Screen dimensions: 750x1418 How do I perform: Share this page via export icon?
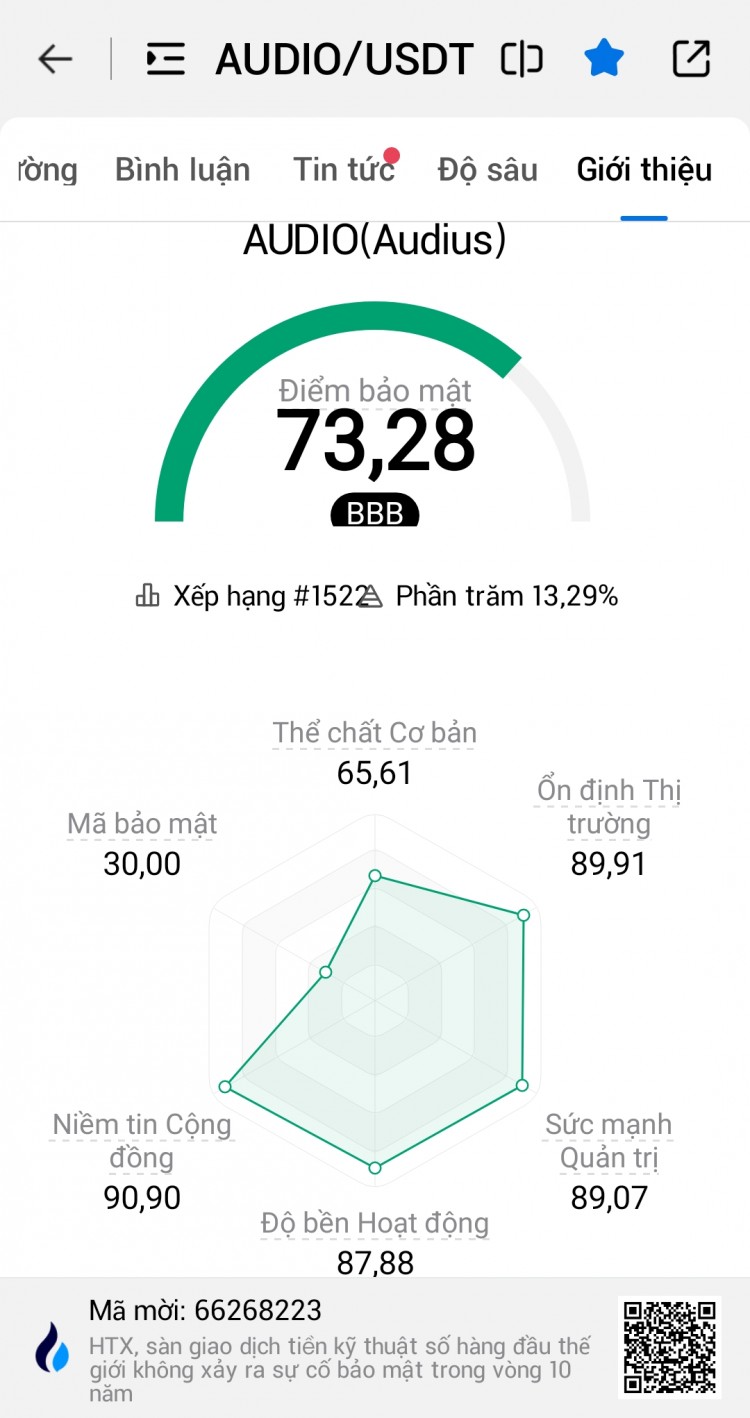coord(691,60)
